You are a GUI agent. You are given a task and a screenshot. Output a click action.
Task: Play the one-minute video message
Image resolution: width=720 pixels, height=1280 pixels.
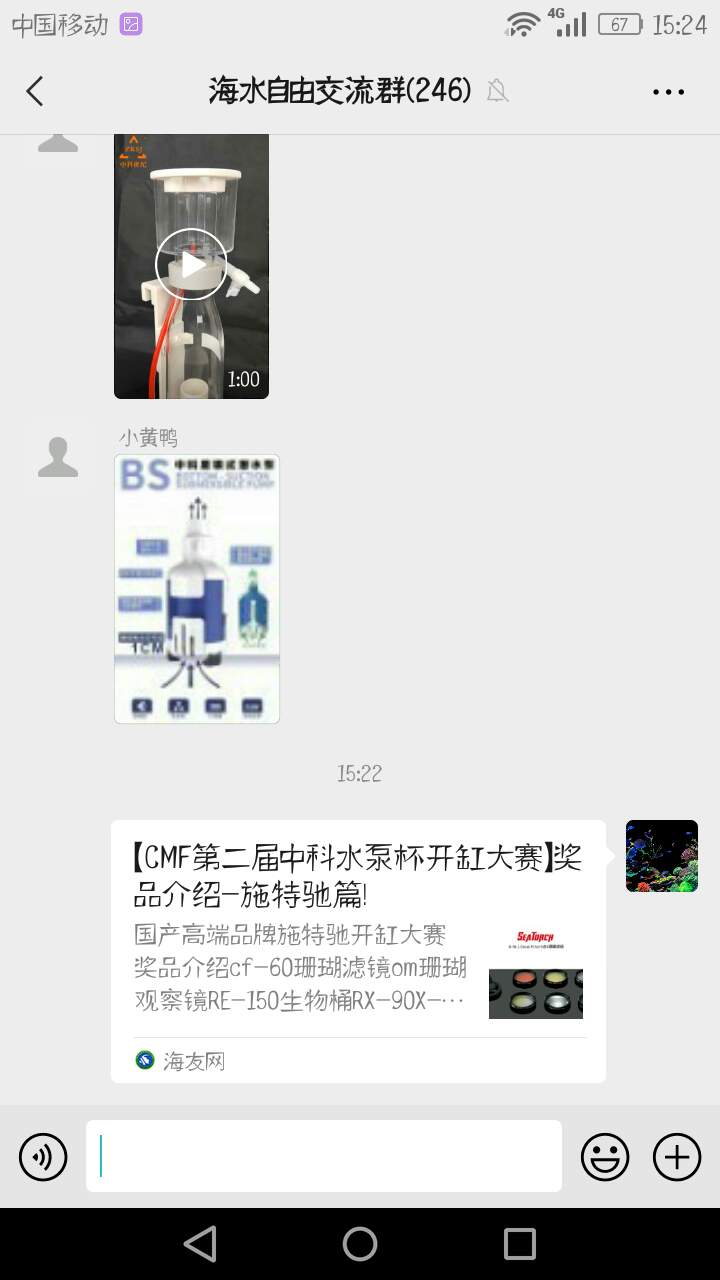[191, 265]
